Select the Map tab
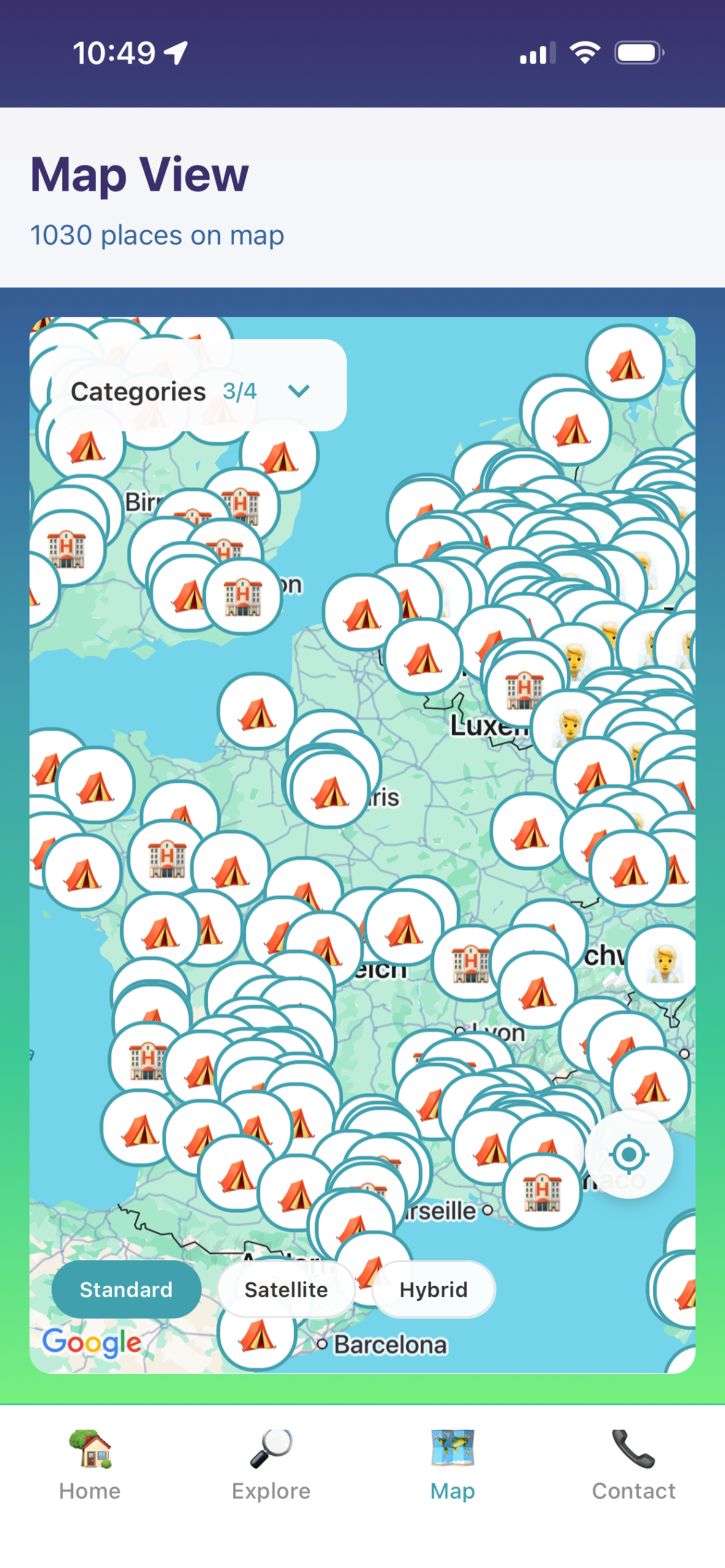Image resolution: width=725 pixels, height=1568 pixels. click(452, 1464)
